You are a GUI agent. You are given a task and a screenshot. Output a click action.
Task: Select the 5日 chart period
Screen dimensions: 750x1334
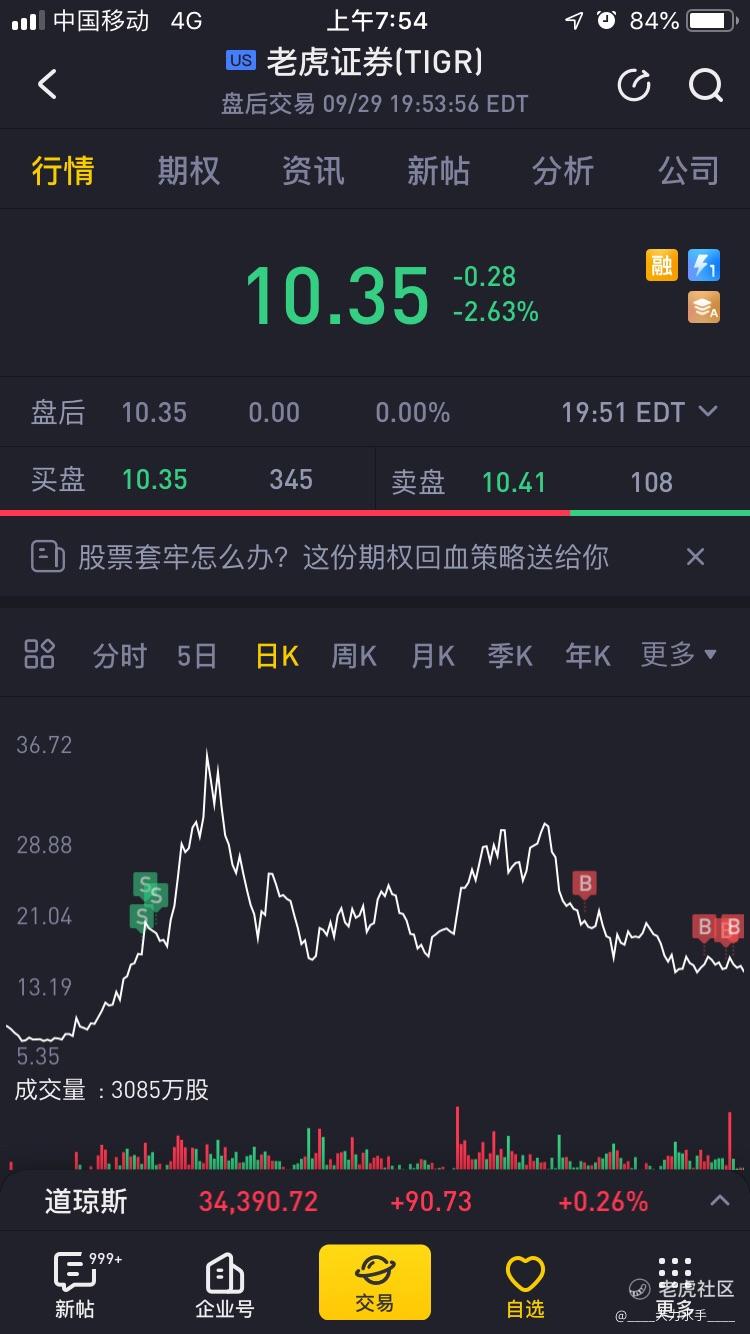[x=197, y=656]
